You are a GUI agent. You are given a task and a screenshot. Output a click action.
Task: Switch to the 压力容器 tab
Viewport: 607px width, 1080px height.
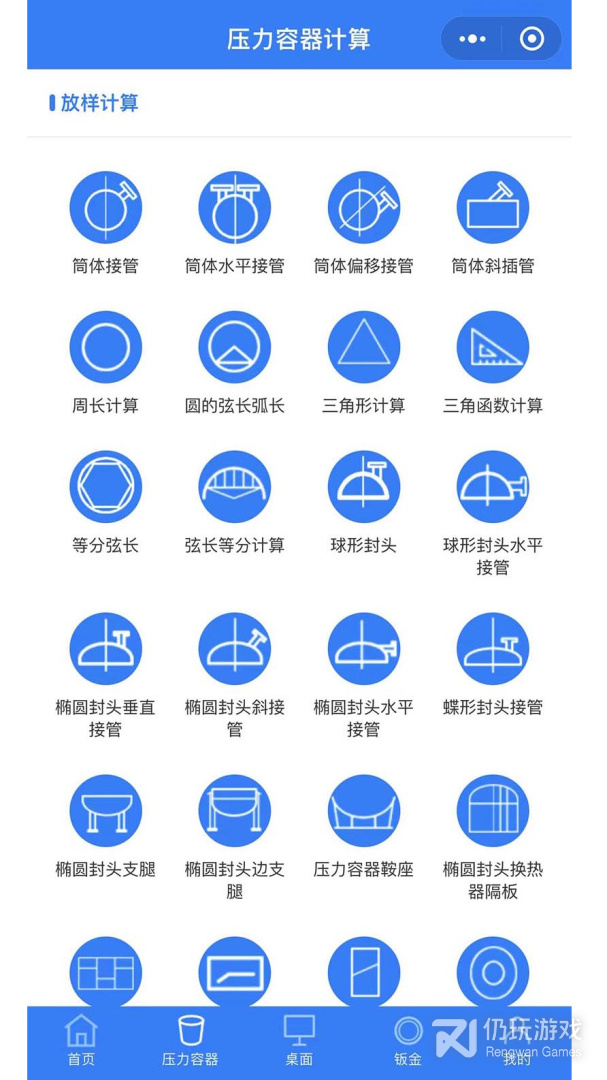coord(190,1040)
